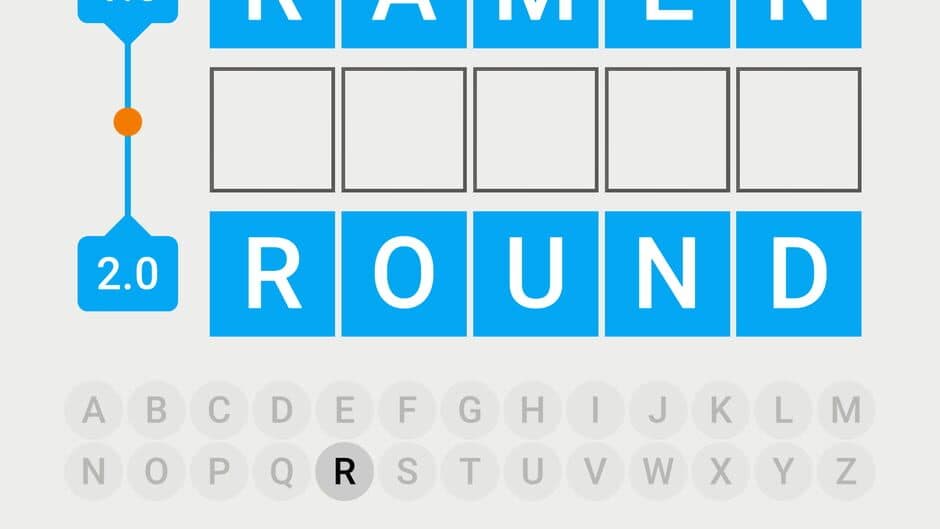Tap the letter M key
Viewport: 940px width, 529px height.
click(846, 410)
